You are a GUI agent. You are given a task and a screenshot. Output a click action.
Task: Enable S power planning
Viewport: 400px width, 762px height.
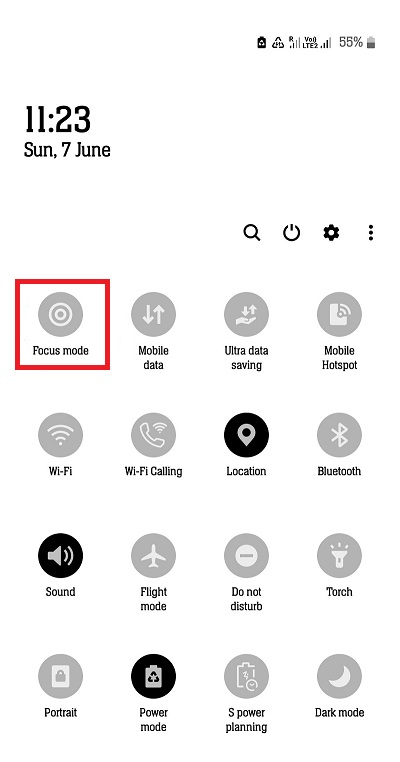(x=246, y=676)
